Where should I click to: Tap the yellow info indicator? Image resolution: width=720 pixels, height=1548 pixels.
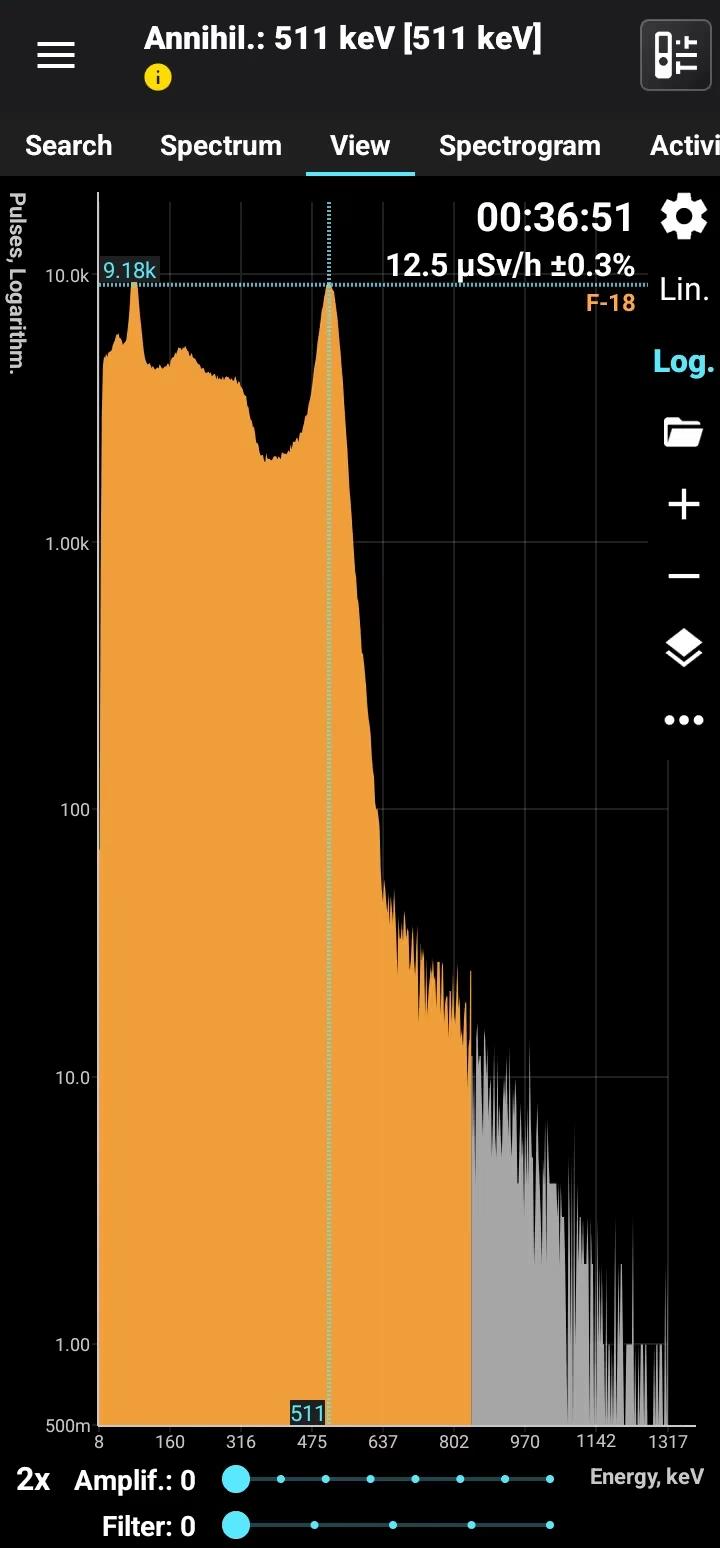point(158,77)
